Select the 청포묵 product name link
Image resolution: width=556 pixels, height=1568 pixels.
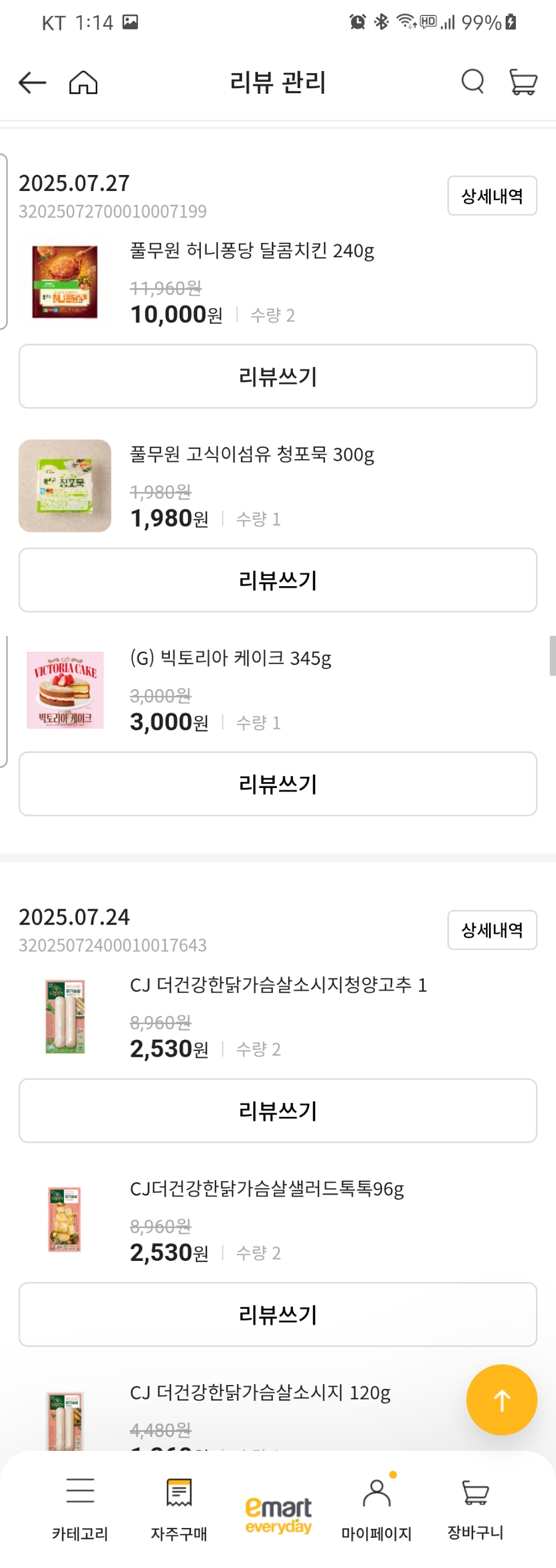click(x=252, y=454)
